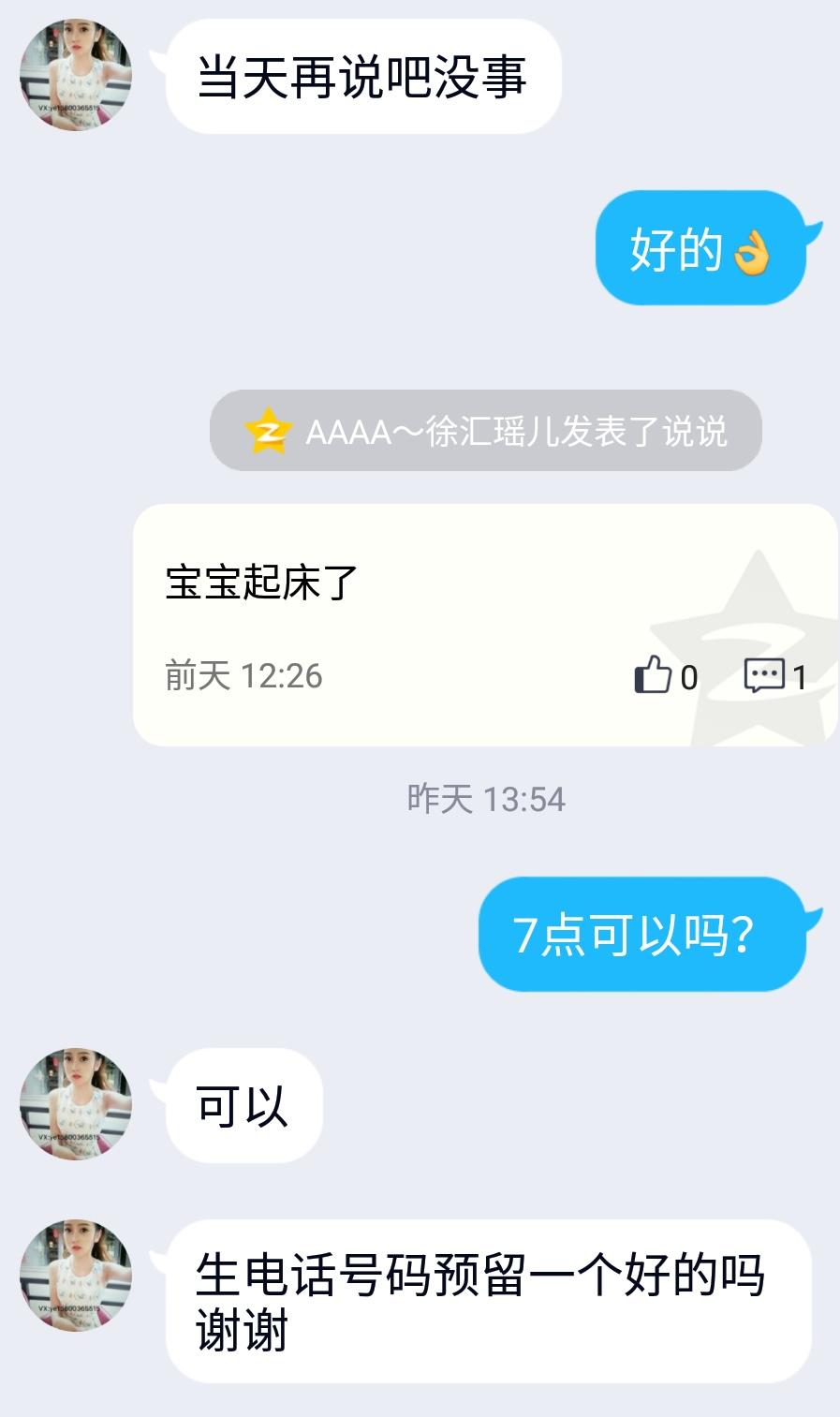Select the 昨天 13:54 timestamp divider
Image resolution: width=840 pixels, height=1417 pixels.
(484, 799)
